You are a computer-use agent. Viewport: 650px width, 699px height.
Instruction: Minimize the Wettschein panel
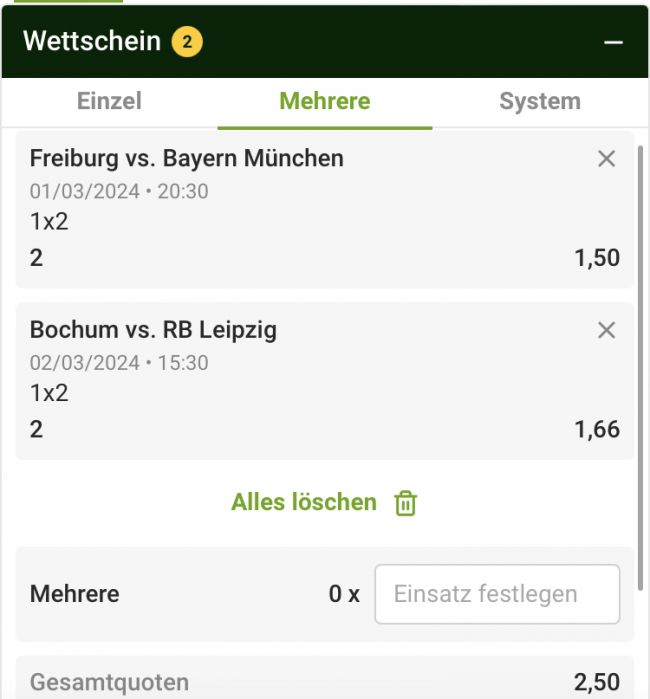tap(613, 43)
